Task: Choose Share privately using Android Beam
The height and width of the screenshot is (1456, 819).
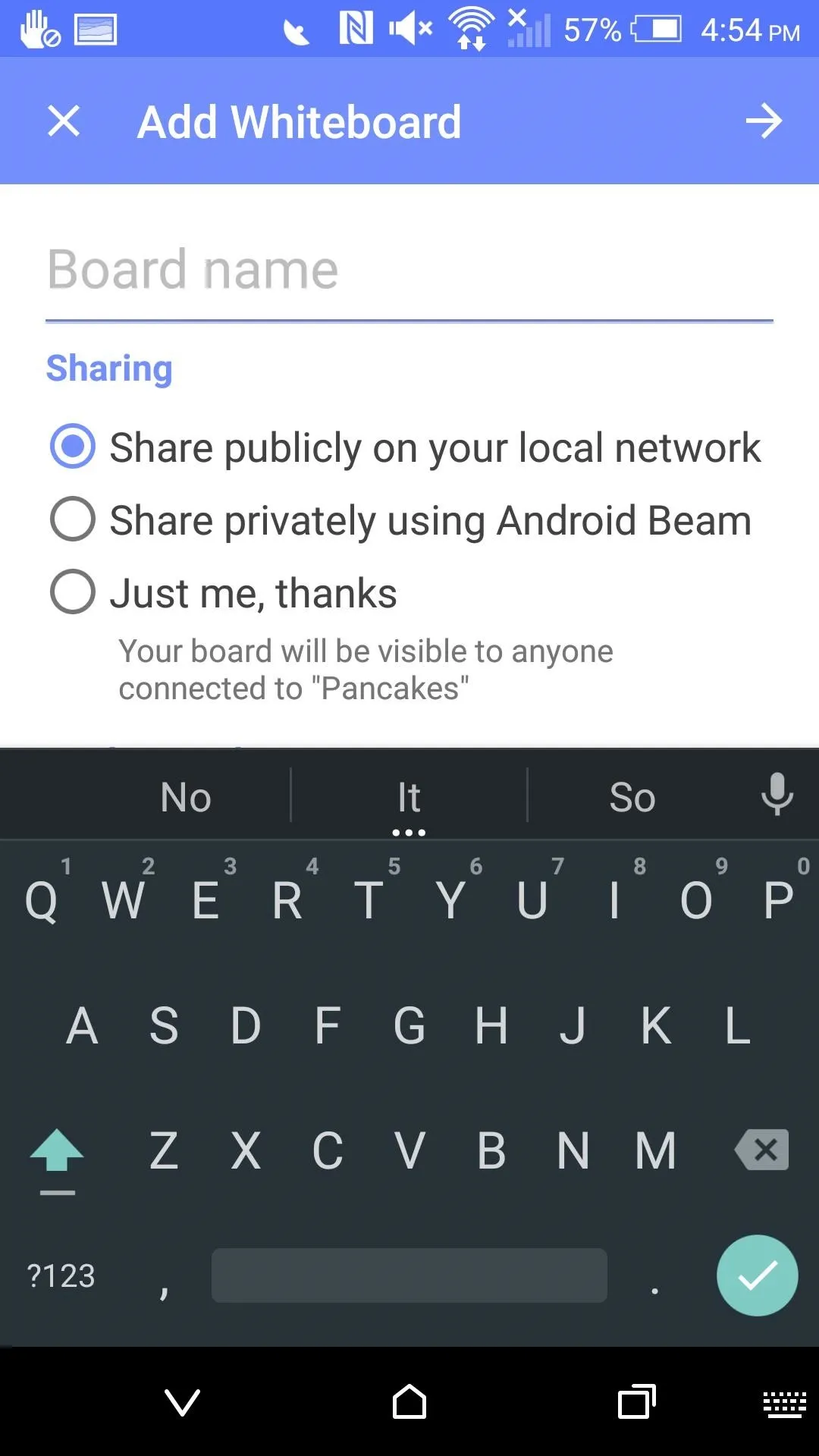Action: pos(400,519)
